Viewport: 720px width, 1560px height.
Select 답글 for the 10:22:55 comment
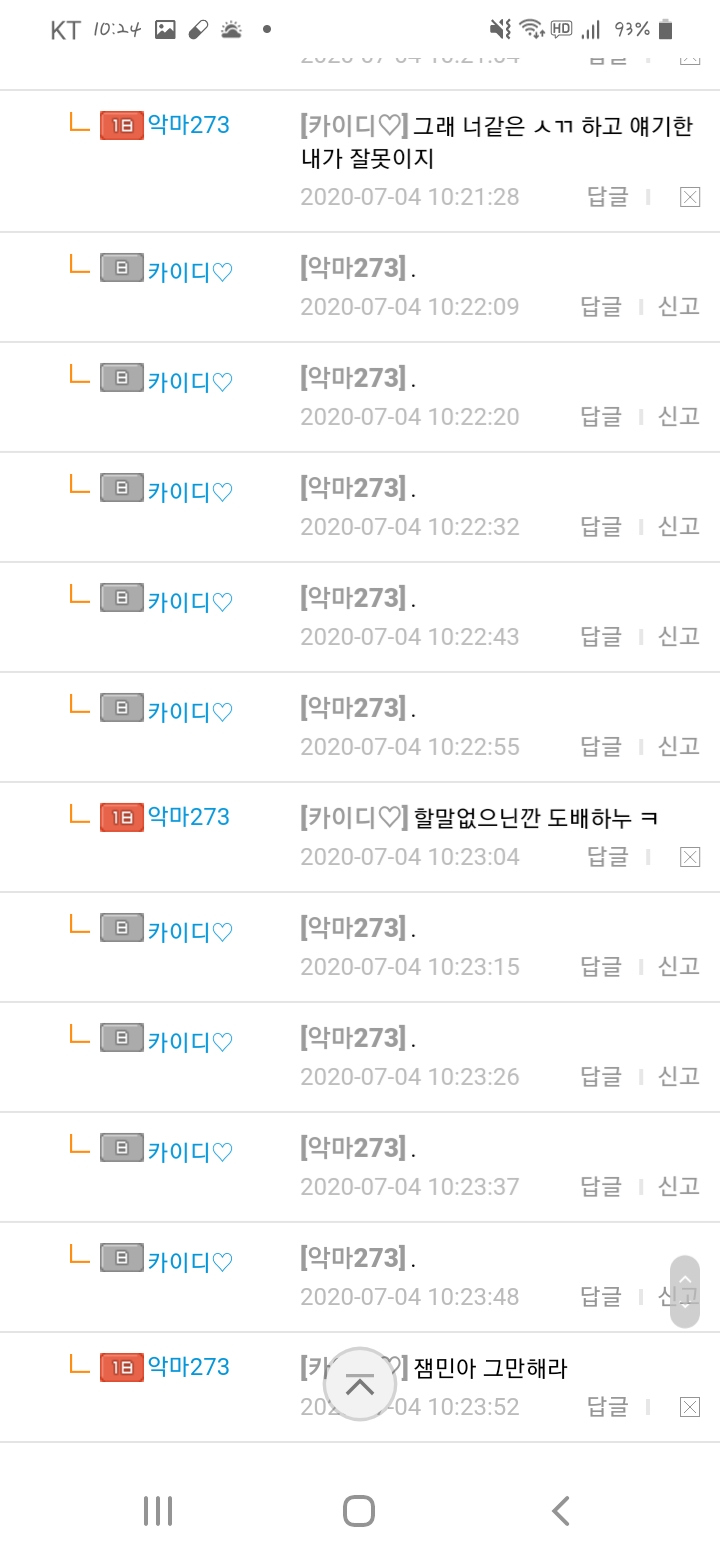click(x=601, y=747)
